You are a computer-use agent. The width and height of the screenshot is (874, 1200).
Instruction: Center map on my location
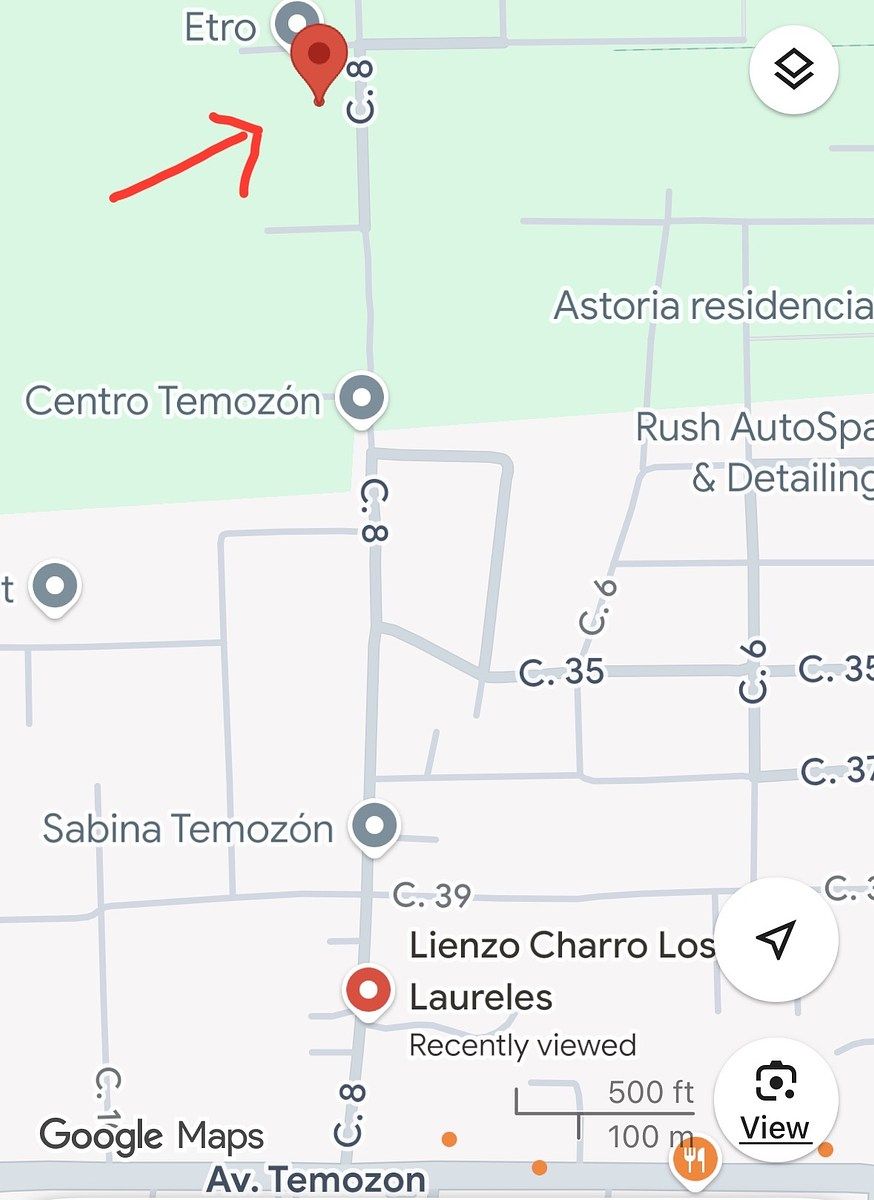point(776,938)
